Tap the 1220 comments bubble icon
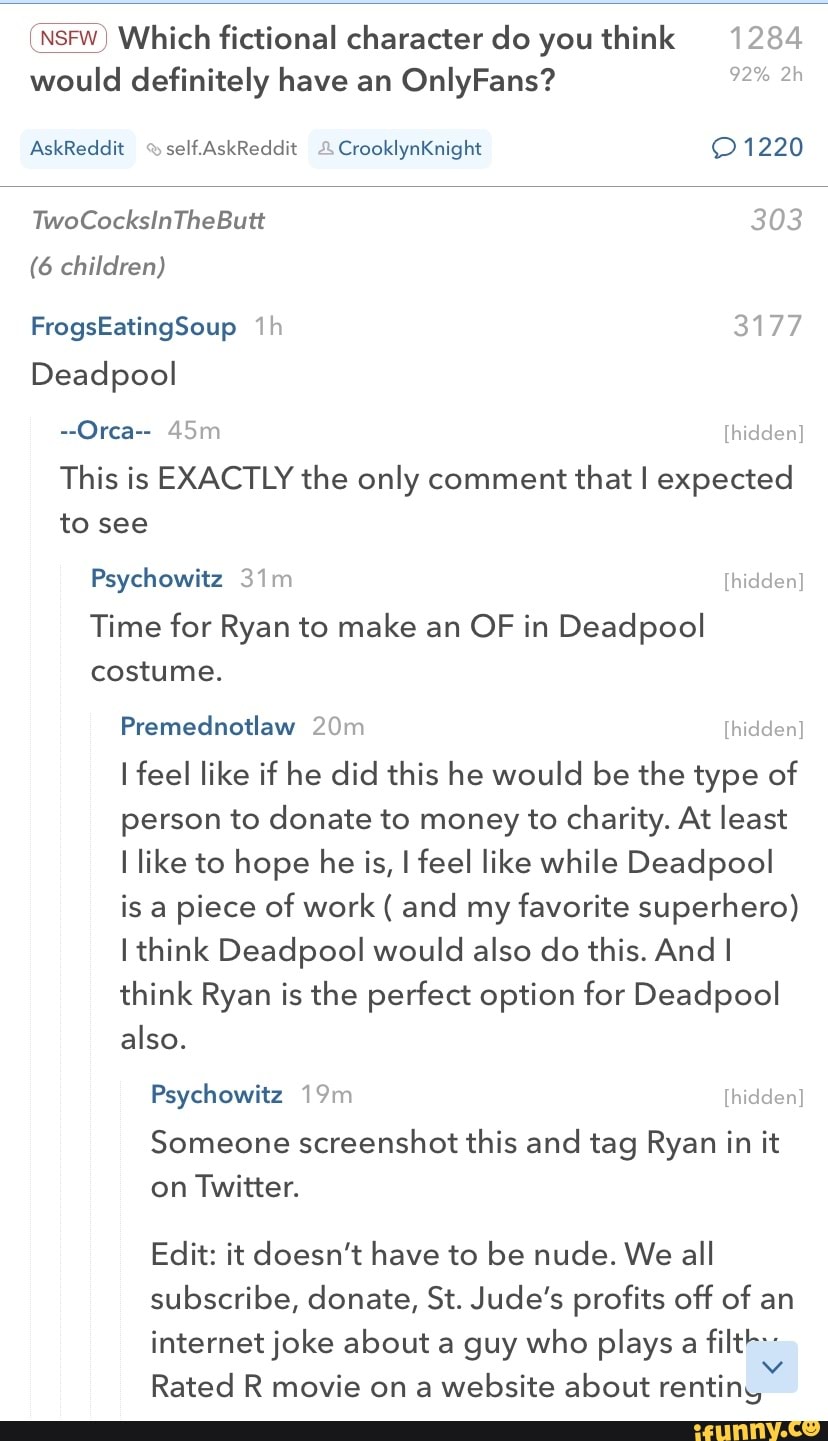This screenshot has width=828, height=1441. click(723, 148)
